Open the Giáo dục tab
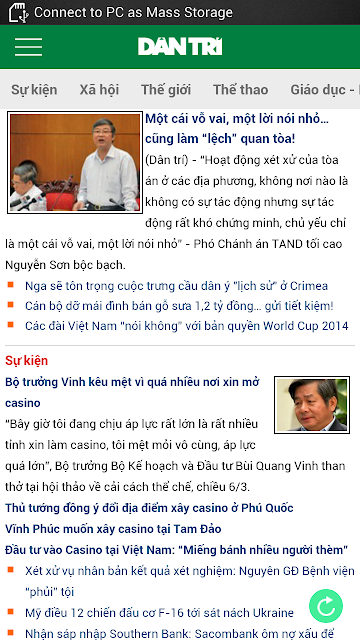Screen dimensions: 360x640 325,90
